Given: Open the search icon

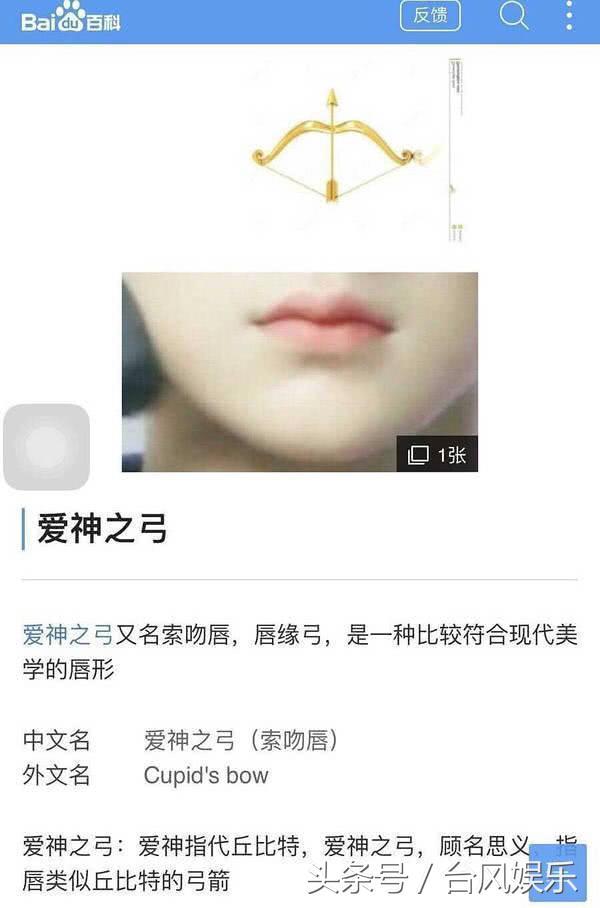Looking at the screenshot, I should (513, 15).
